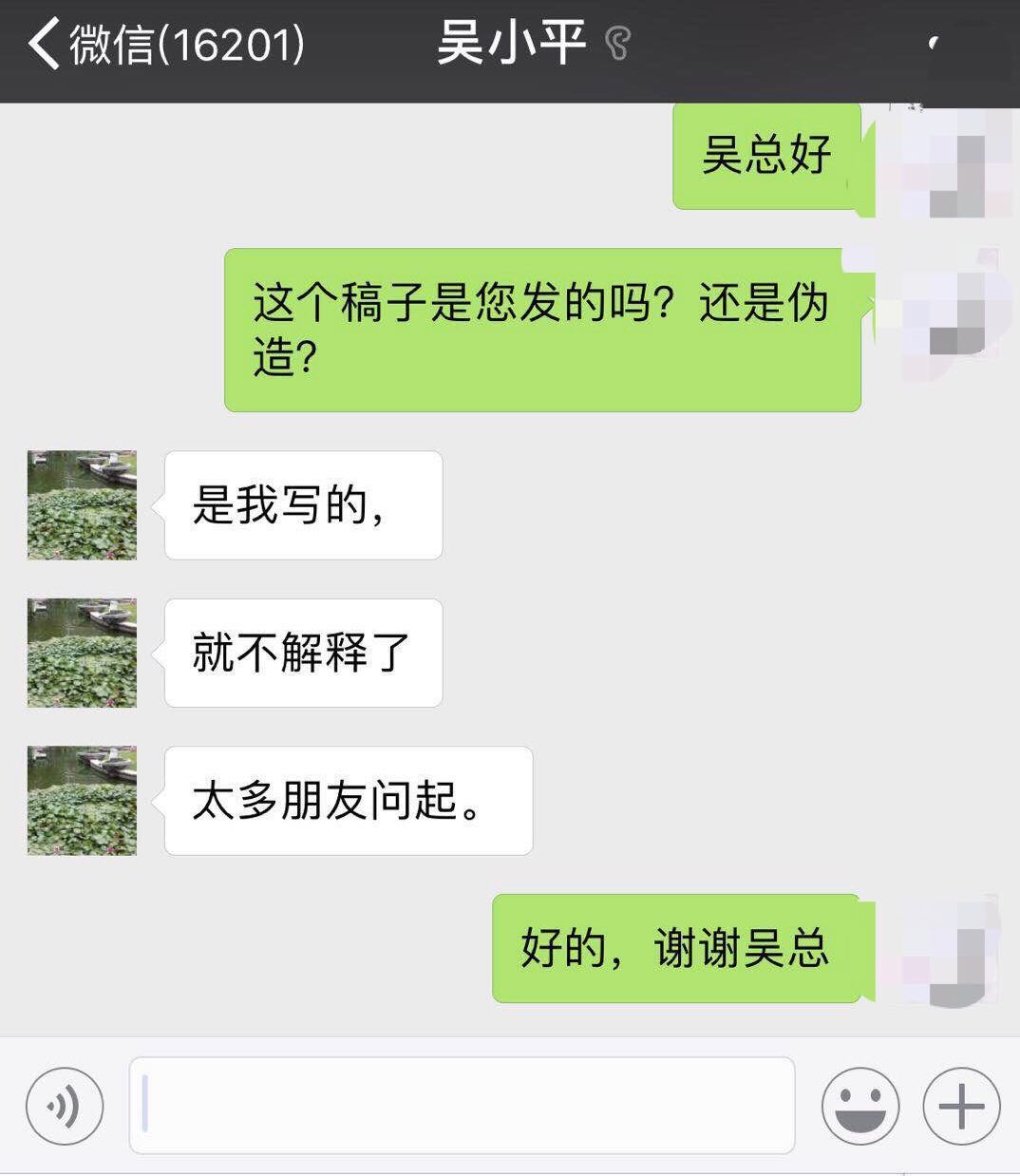Open the plus attachment menu
The height and width of the screenshot is (1176, 1020).
click(961, 1106)
